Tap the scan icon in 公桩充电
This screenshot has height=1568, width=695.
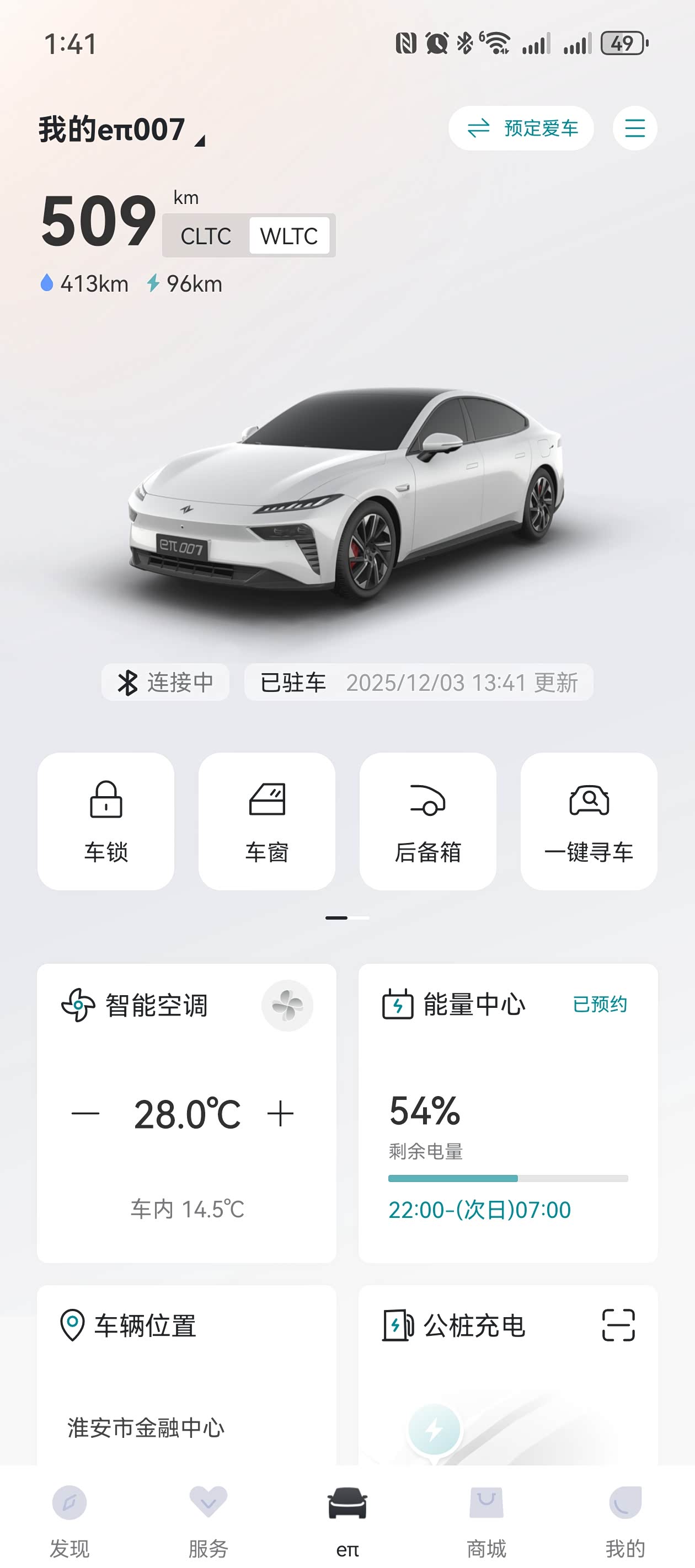point(618,1325)
